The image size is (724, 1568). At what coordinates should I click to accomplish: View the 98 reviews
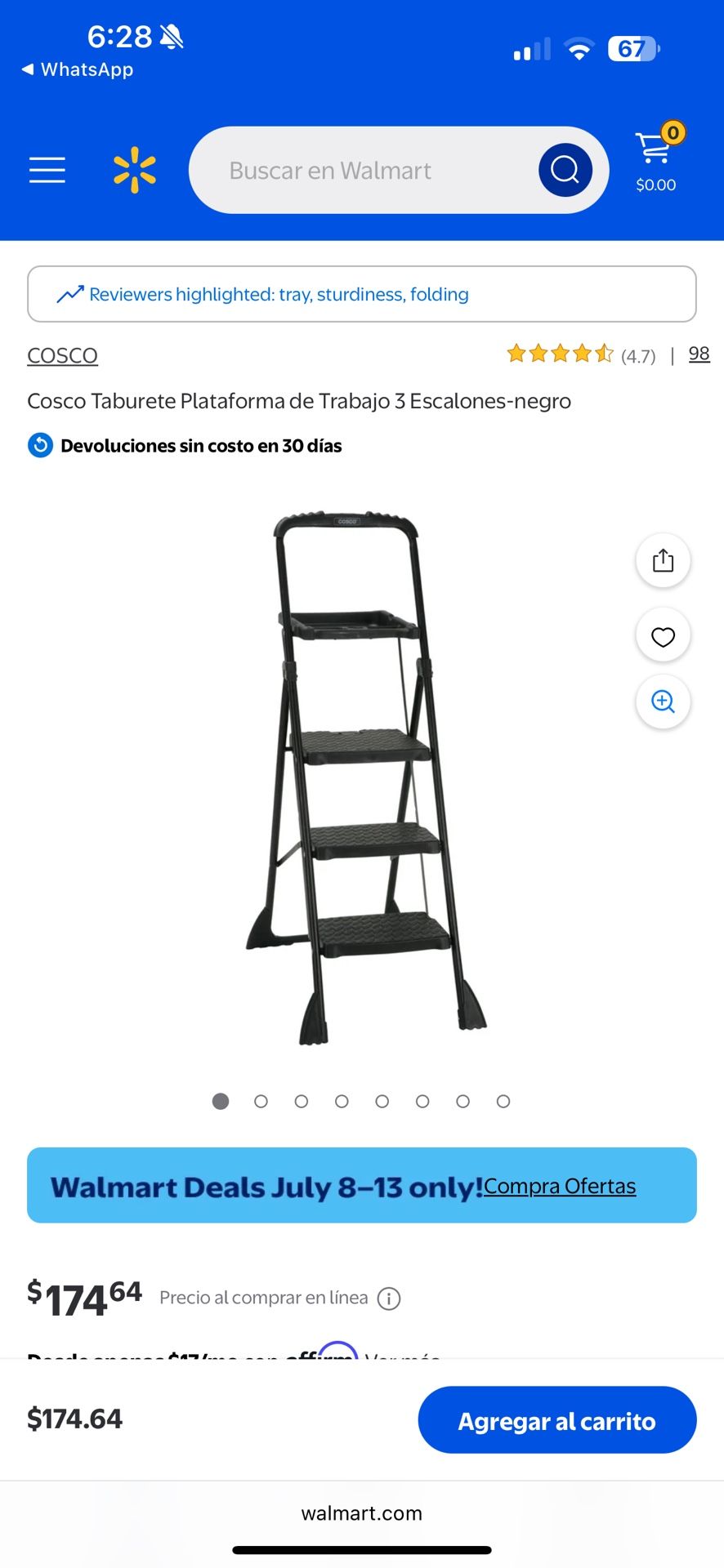coord(699,354)
